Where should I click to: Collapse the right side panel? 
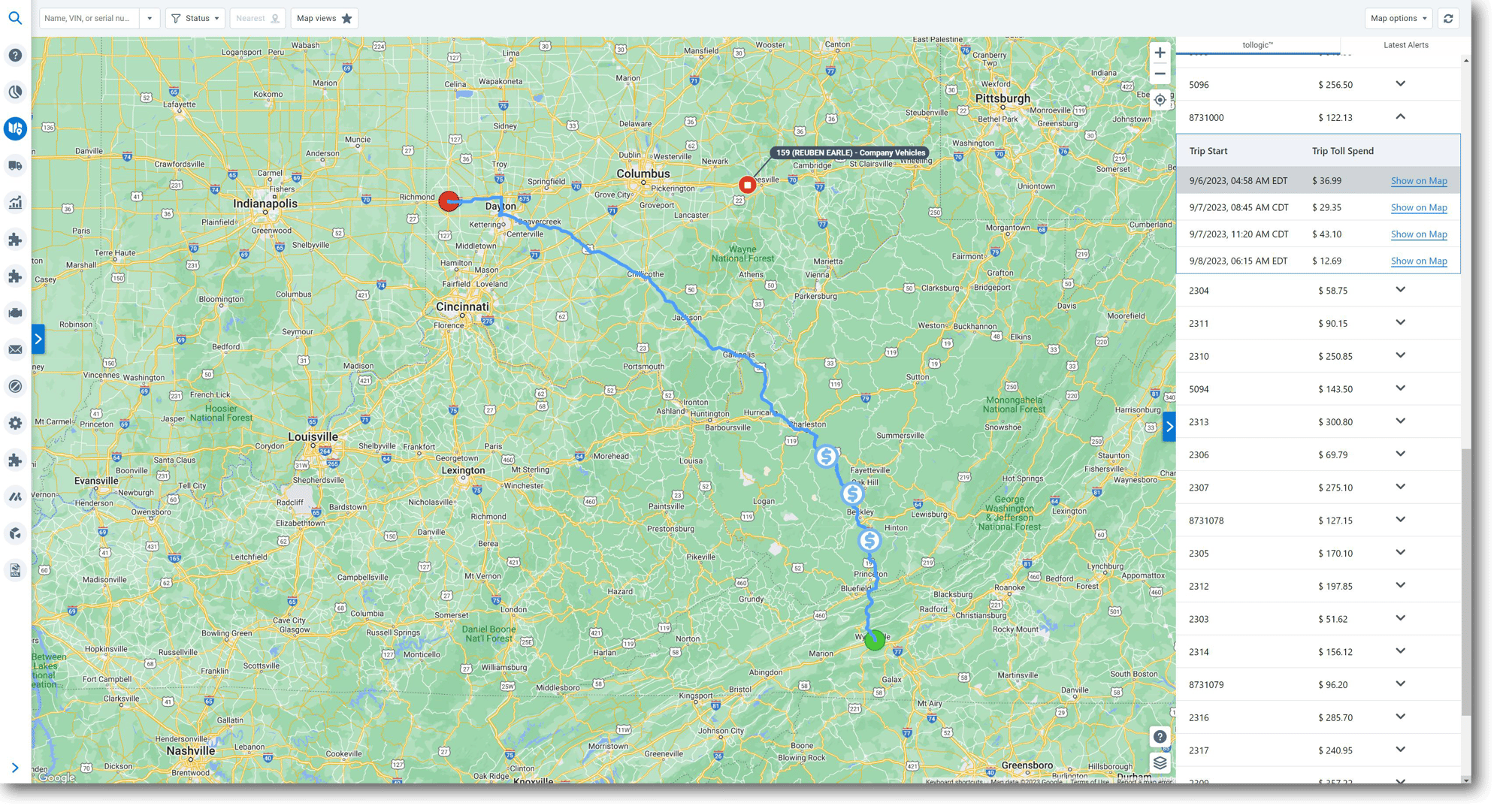tap(1169, 427)
